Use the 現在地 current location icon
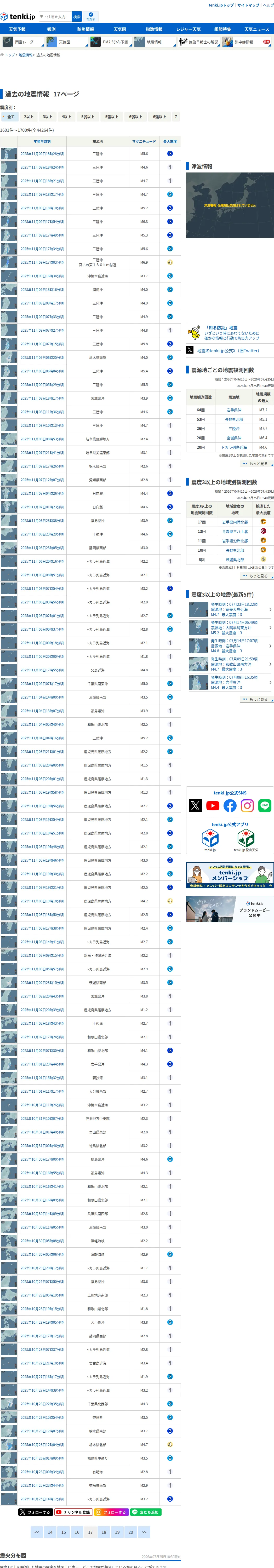Screen dimensions: 274x1568 (x=91, y=16)
